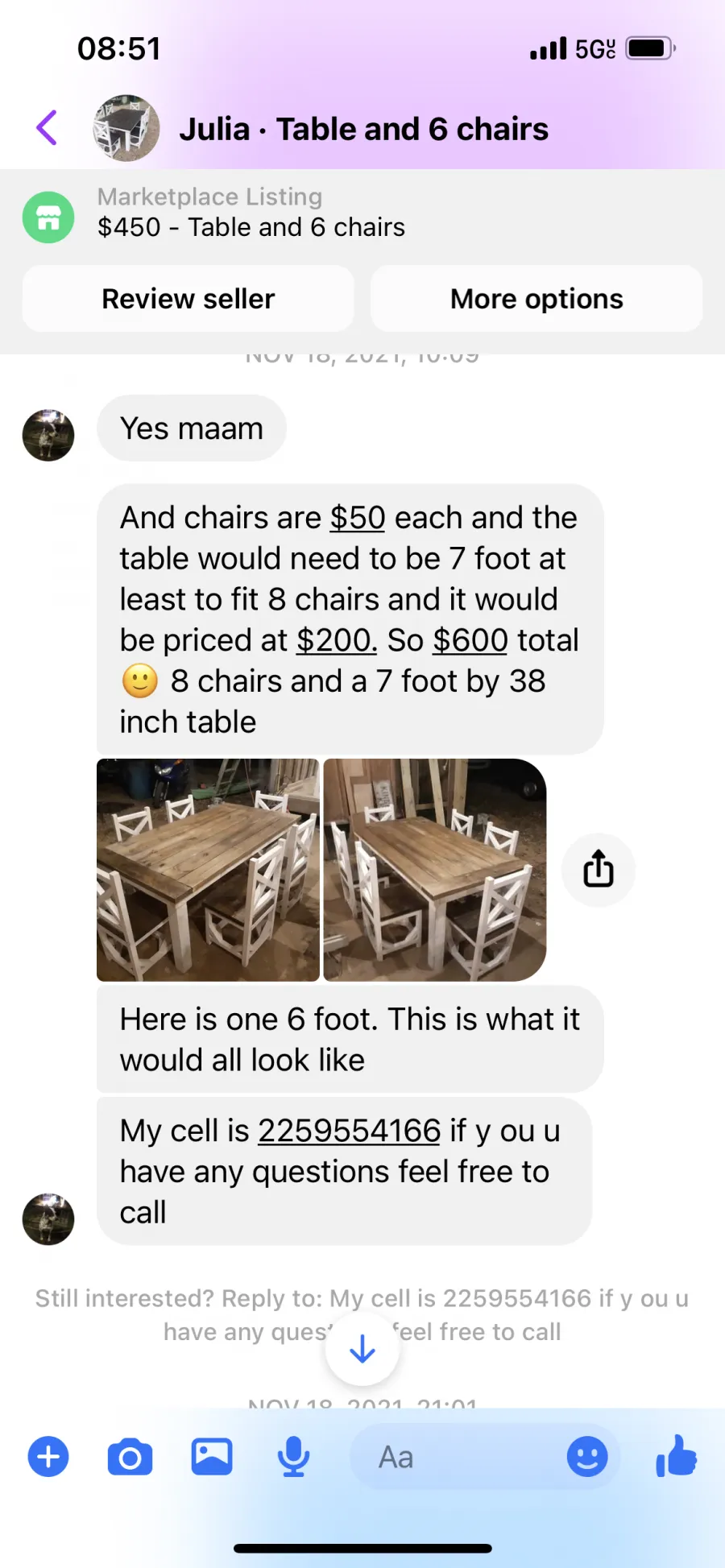This screenshot has width=725, height=1568.
Task: Open the emoji picker
Action: [587, 1456]
